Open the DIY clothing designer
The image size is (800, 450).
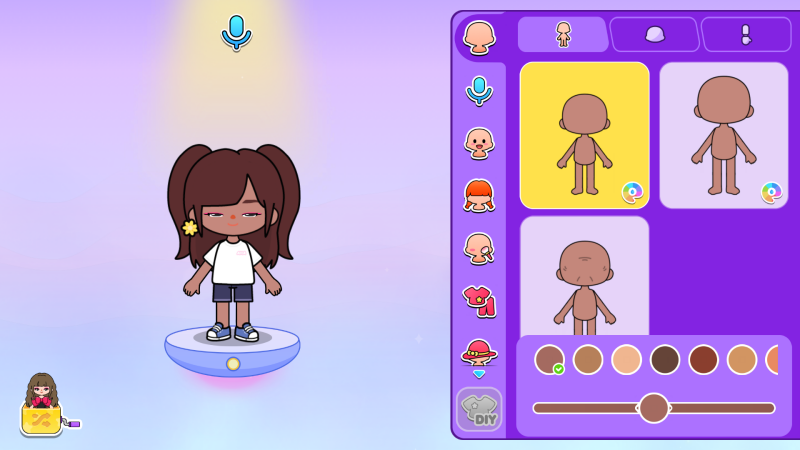(479, 408)
